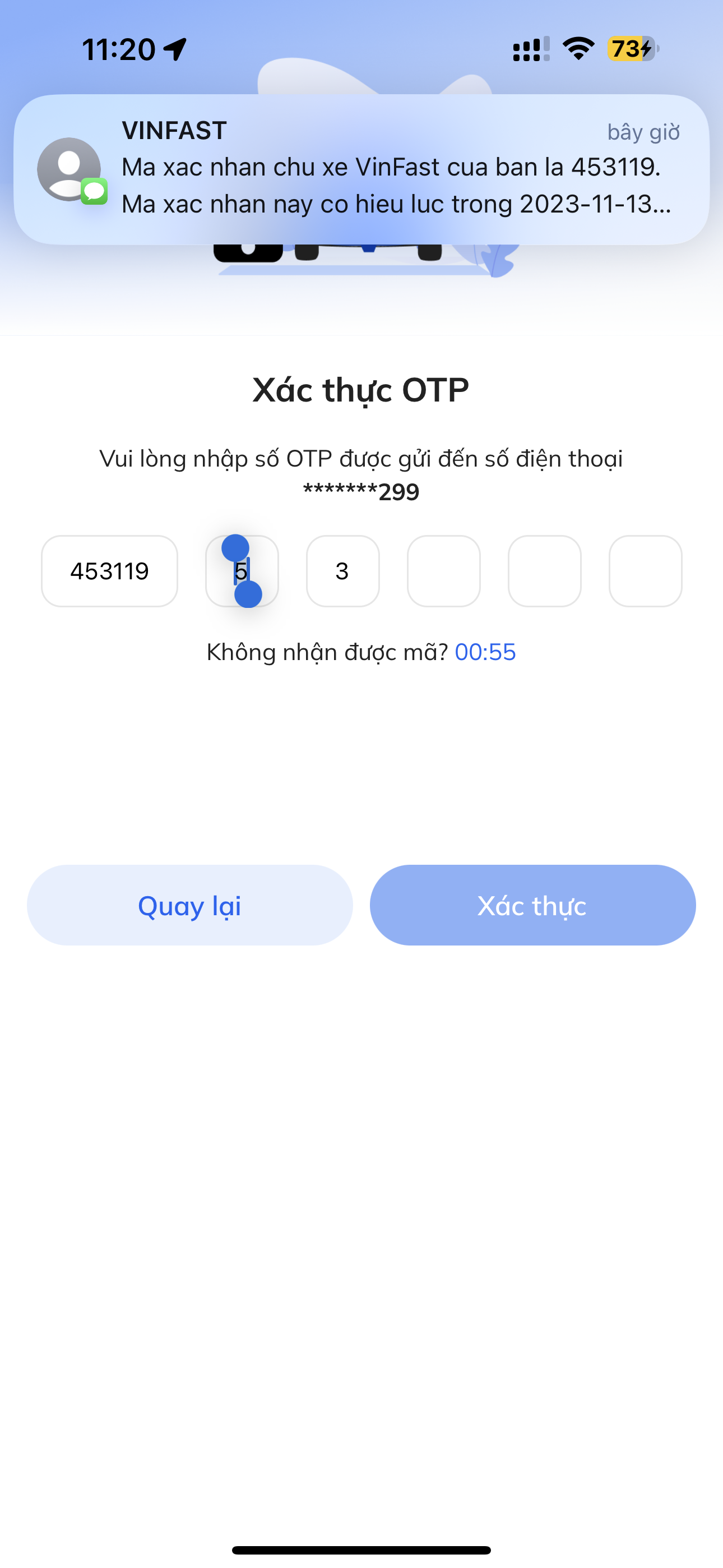Go back with the Quay lại button
Viewport: 723px width, 1568px height.
pos(190,905)
